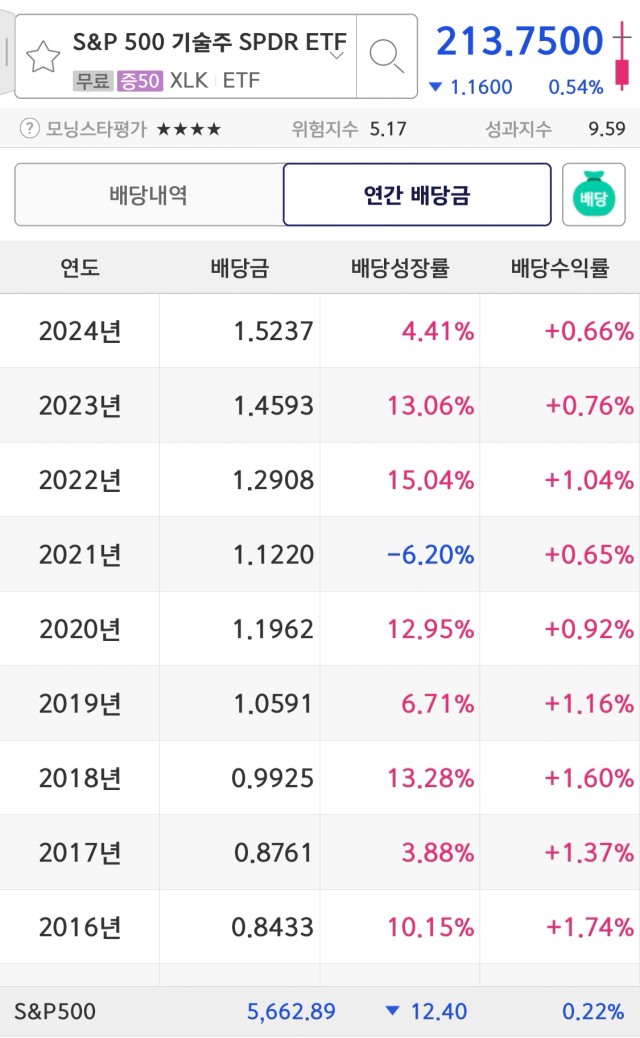
Task: Open the S&P500 index ticker bar
Action: [x=320, y=1011]
